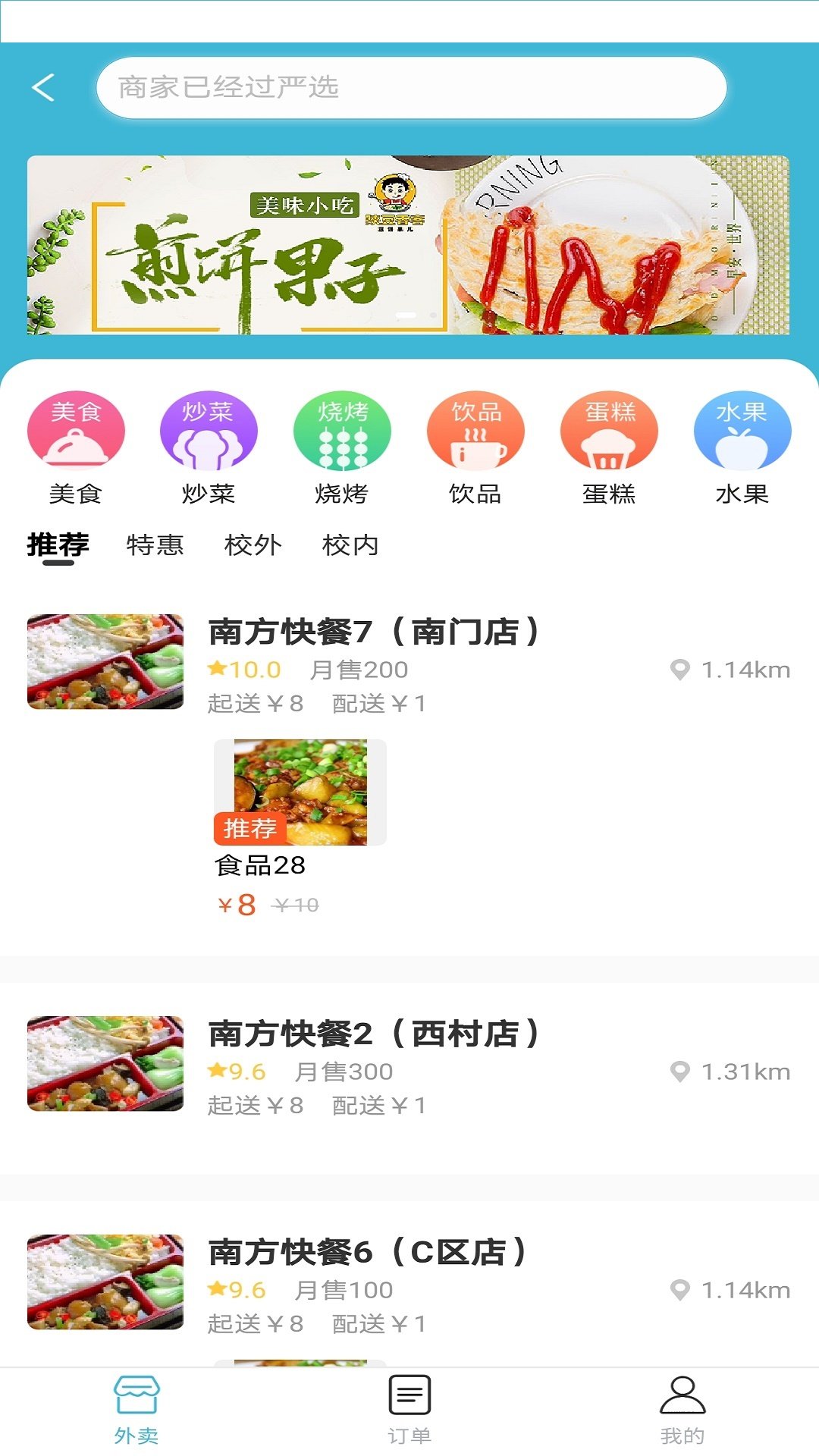The height and width of the screenshot is (1456, 819).
Task: Browse the 烧烤 category
Action: click(342, 447)
